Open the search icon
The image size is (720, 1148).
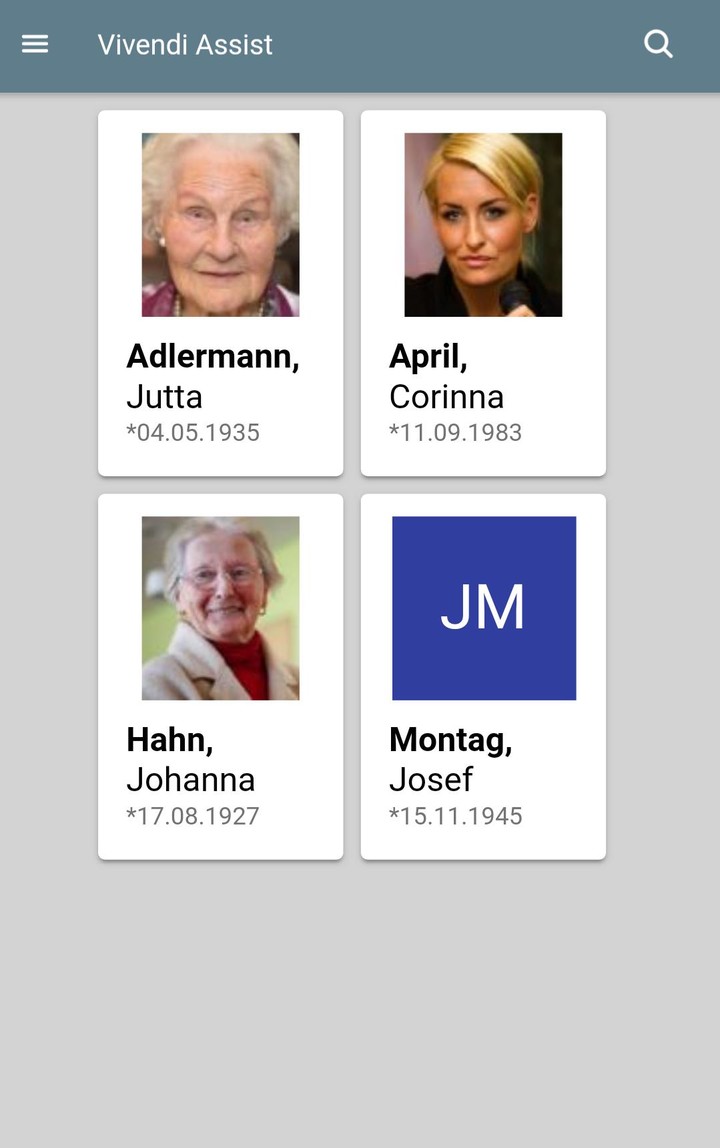658,44
